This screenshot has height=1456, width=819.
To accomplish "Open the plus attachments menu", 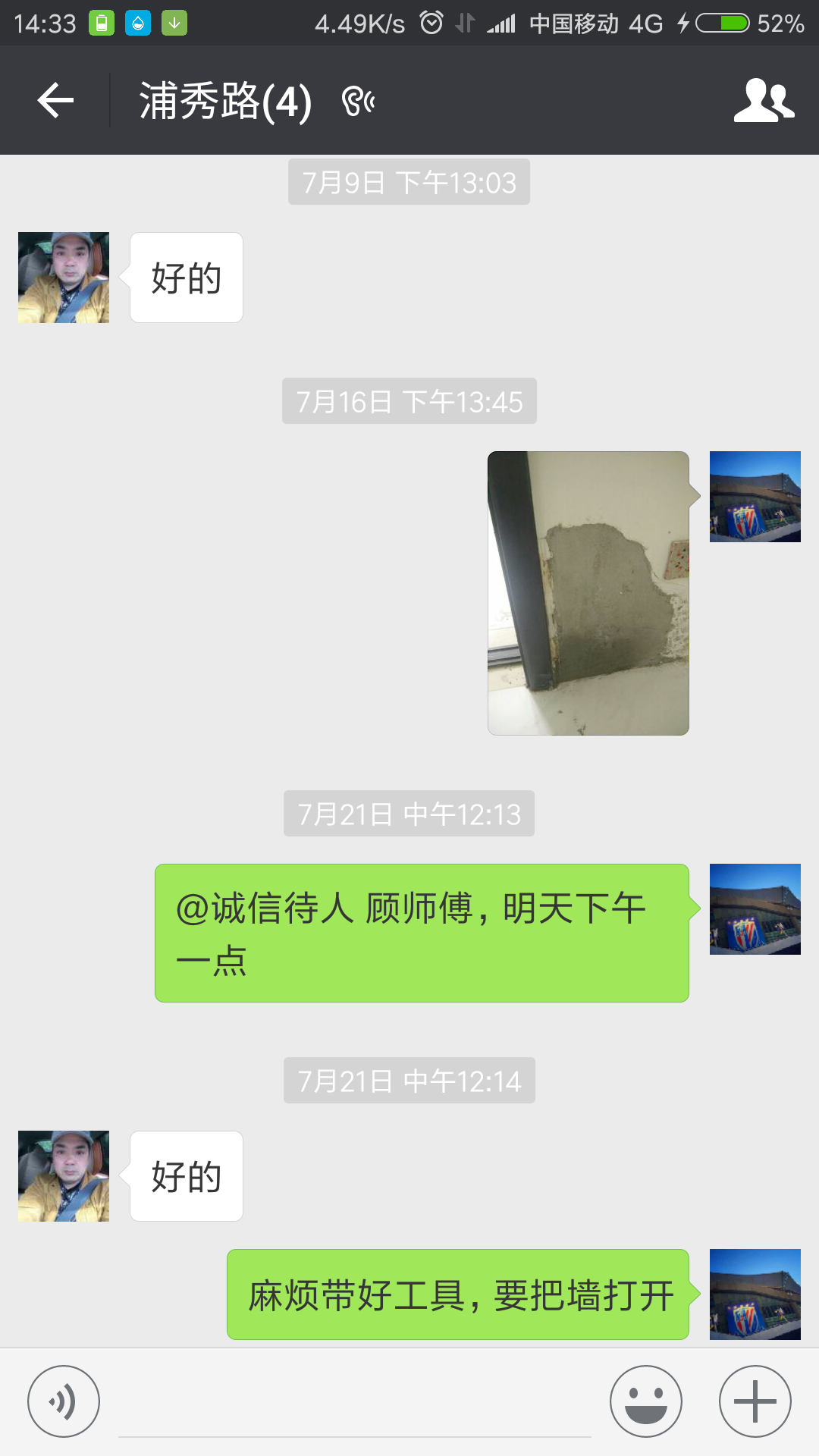I will [x=755, y=1401].
